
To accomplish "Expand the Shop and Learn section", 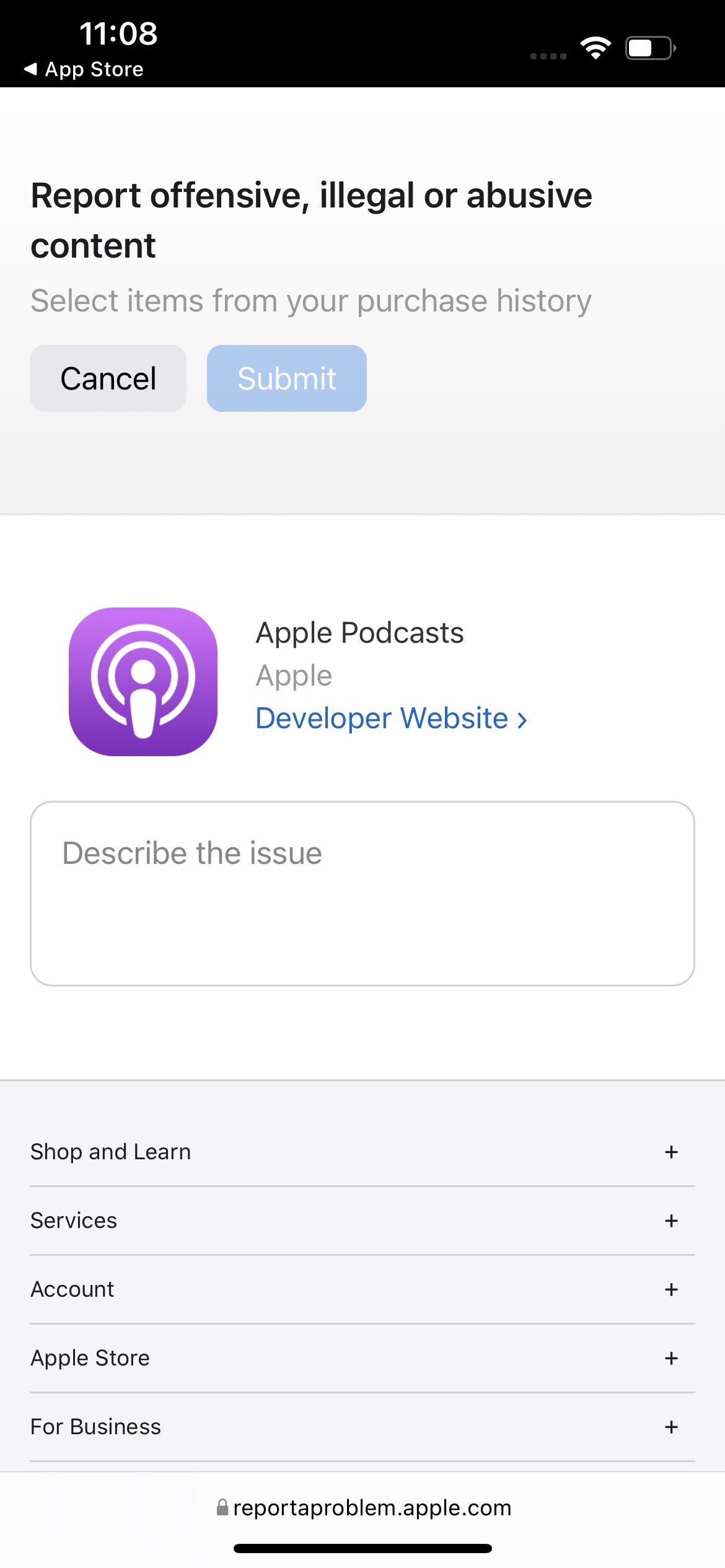I will coord(671,1152).
